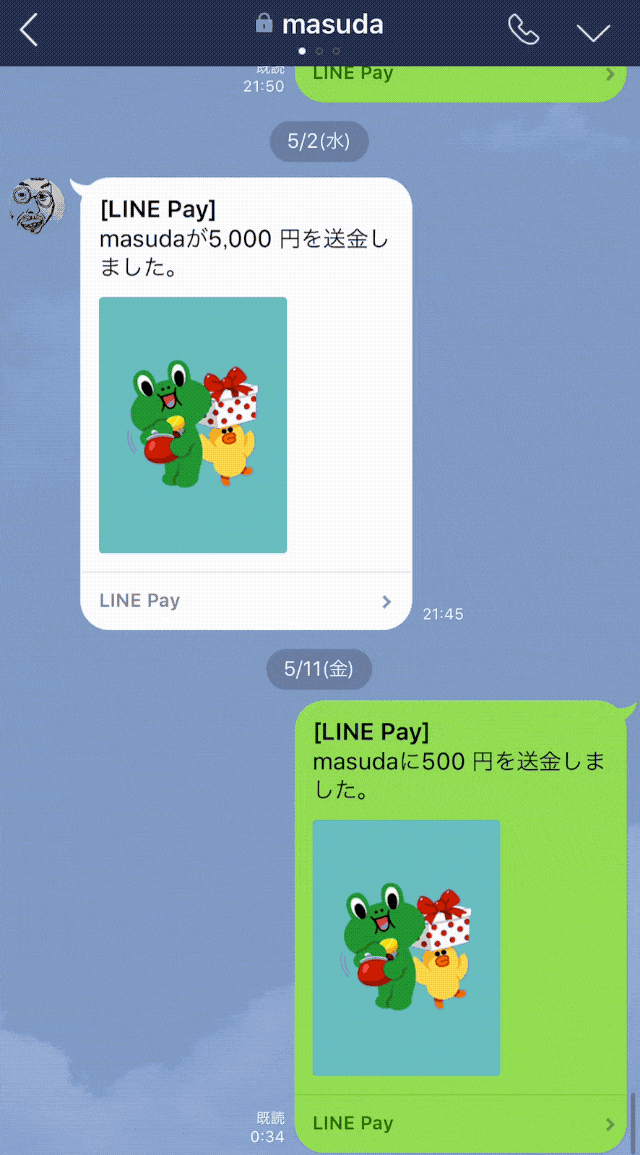The height and width of the screenshot is (1155, 640).
Task: View the sticker image in the 5,000 yen message
Action: click(193, 425)
